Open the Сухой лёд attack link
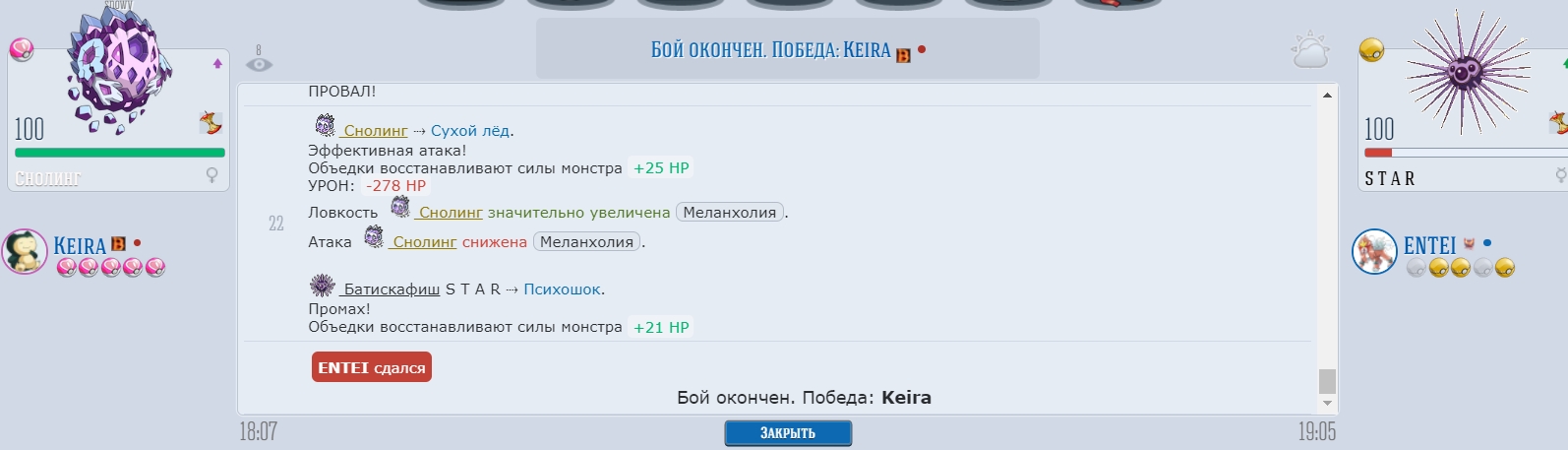This screenshot has height=450, width=1568. tap(470, 131)
